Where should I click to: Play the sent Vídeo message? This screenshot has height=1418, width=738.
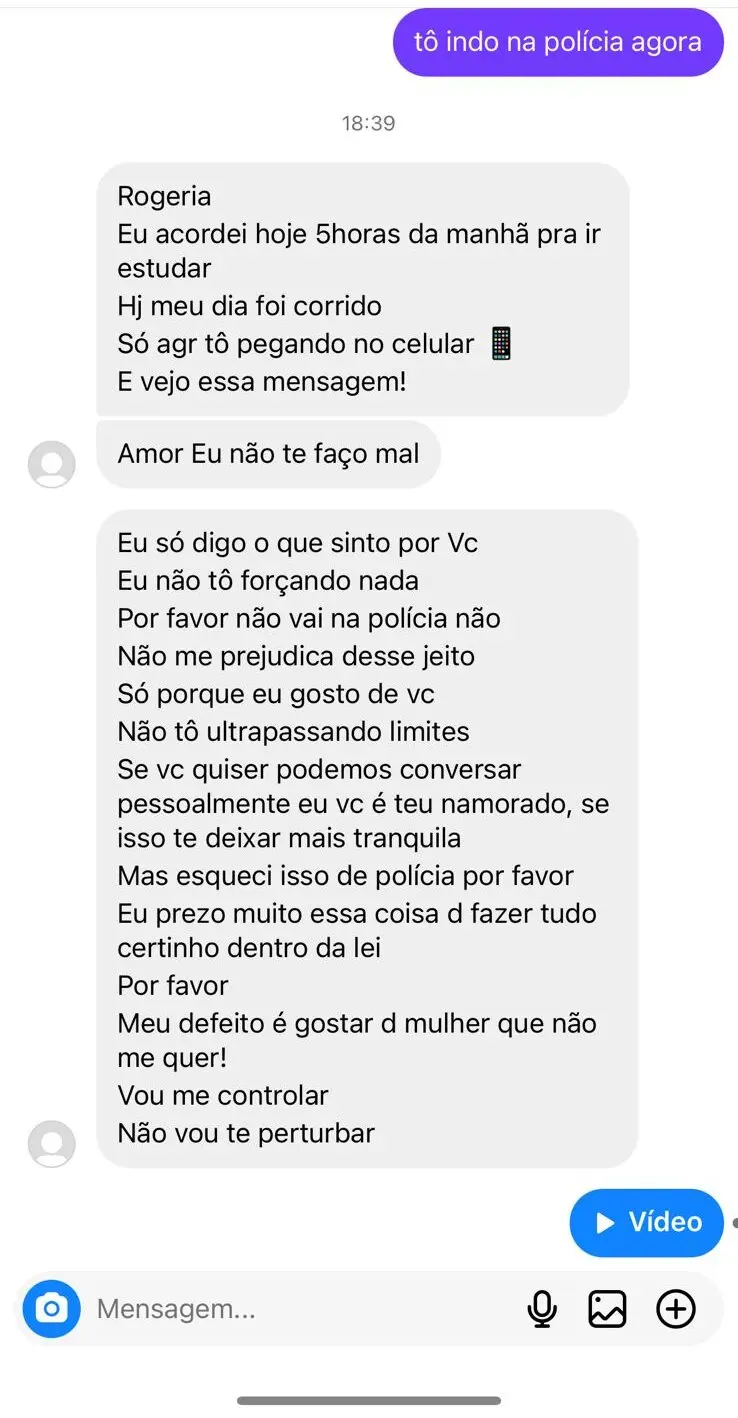pyautogui.click(x=647, y=1222)
